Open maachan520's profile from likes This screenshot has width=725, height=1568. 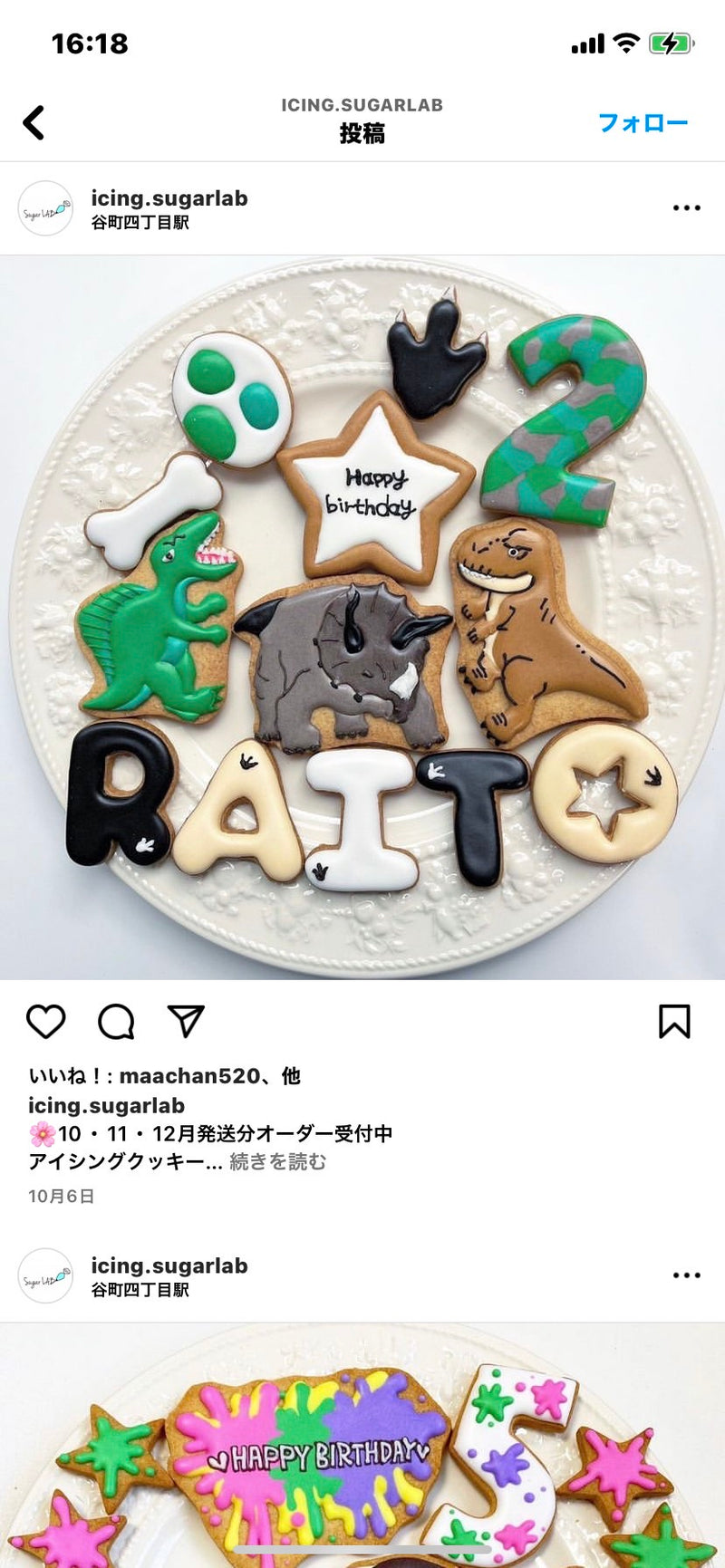point(189,1076)
